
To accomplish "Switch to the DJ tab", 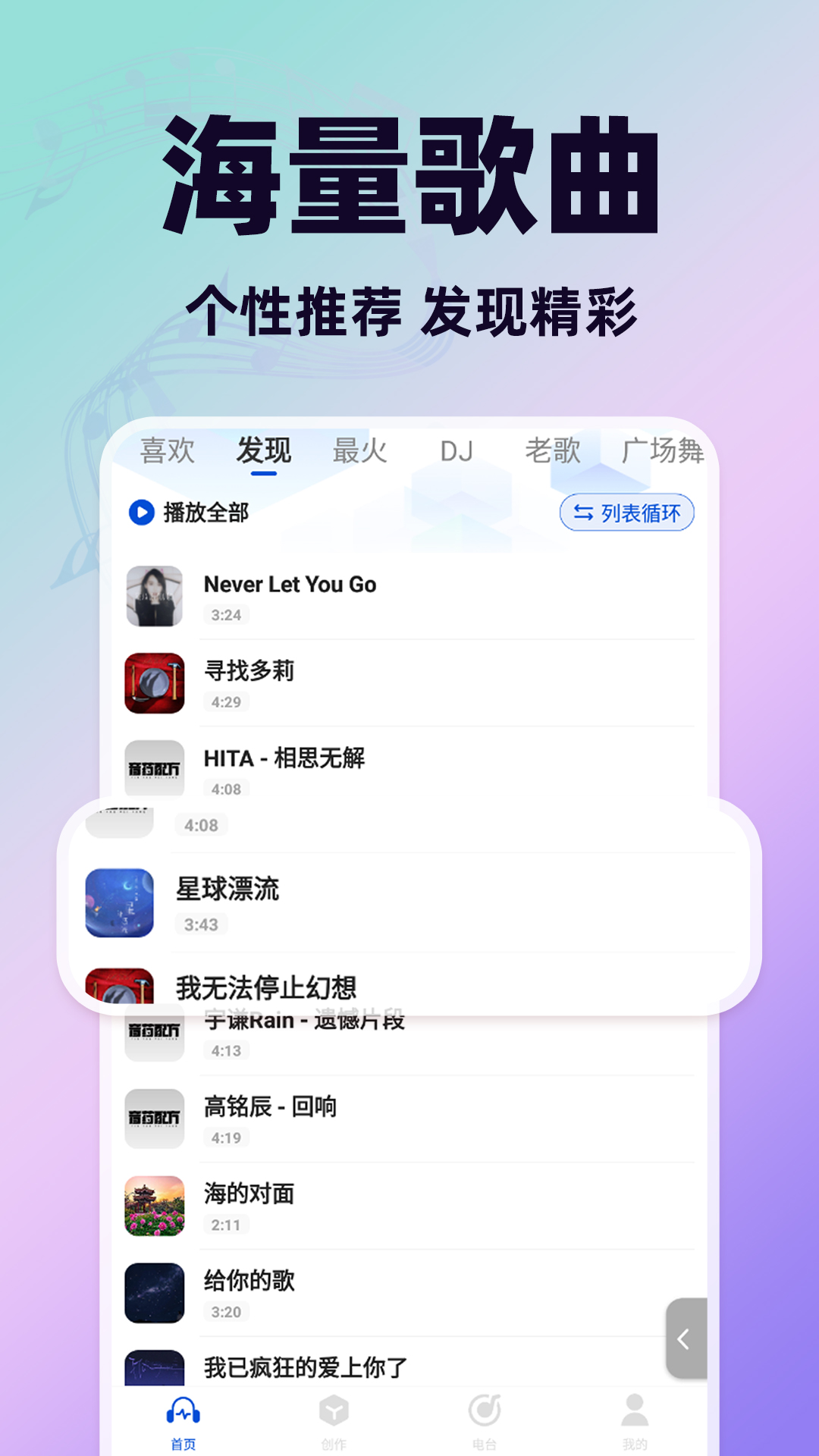I will pyautogui.click(x=458, y=450).
